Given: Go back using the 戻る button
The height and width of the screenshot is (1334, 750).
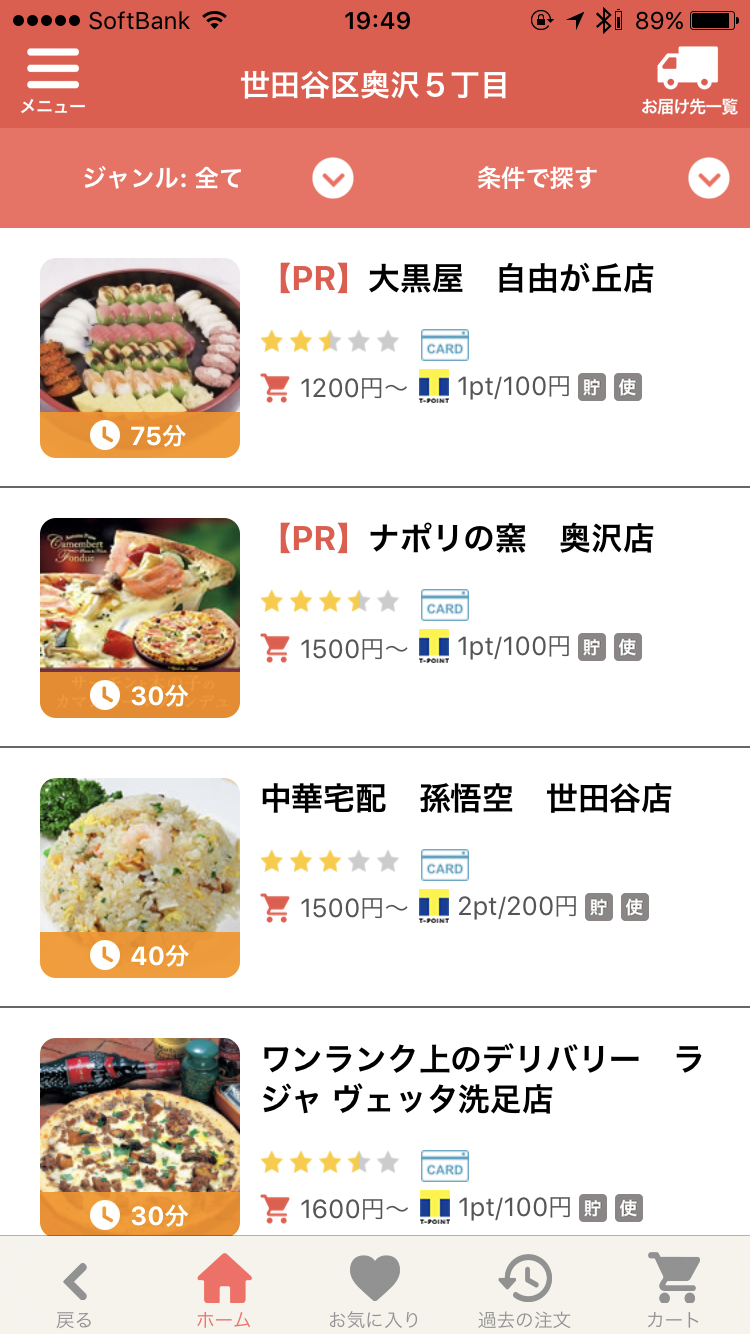Looking at the screenshot, I should (74, 1291).
